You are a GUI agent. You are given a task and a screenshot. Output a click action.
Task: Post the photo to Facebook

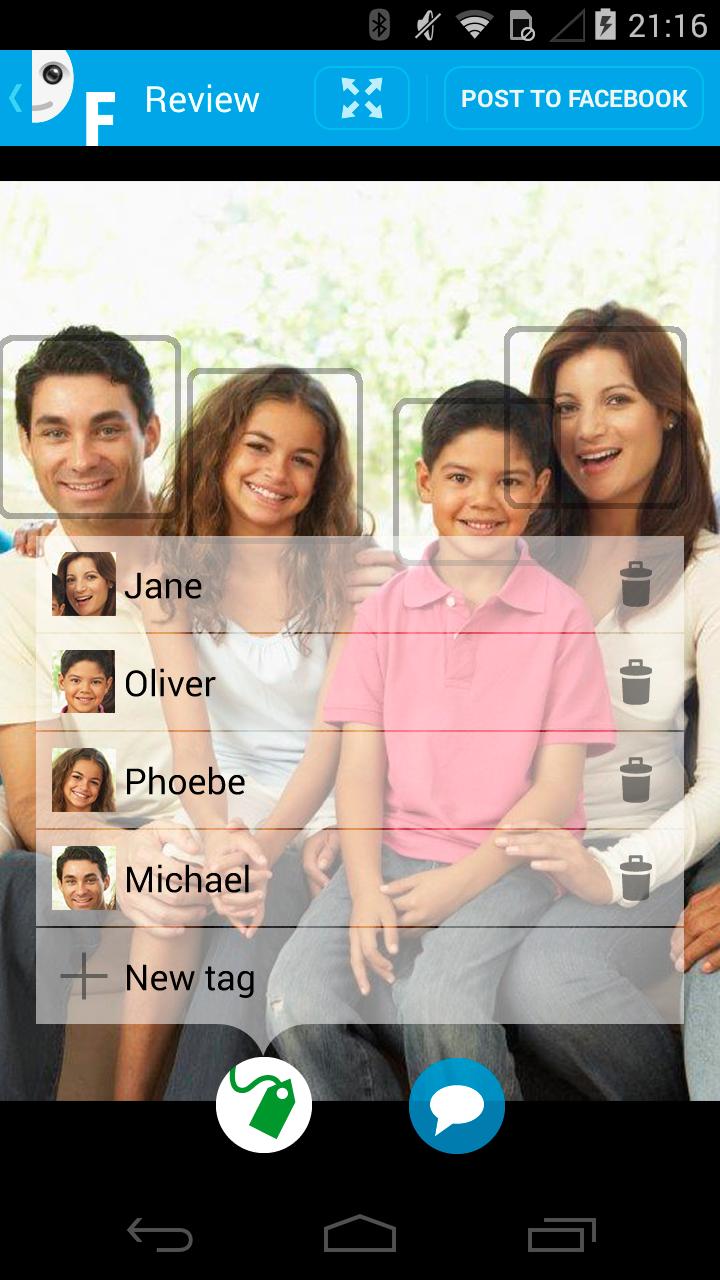[574, 99]
